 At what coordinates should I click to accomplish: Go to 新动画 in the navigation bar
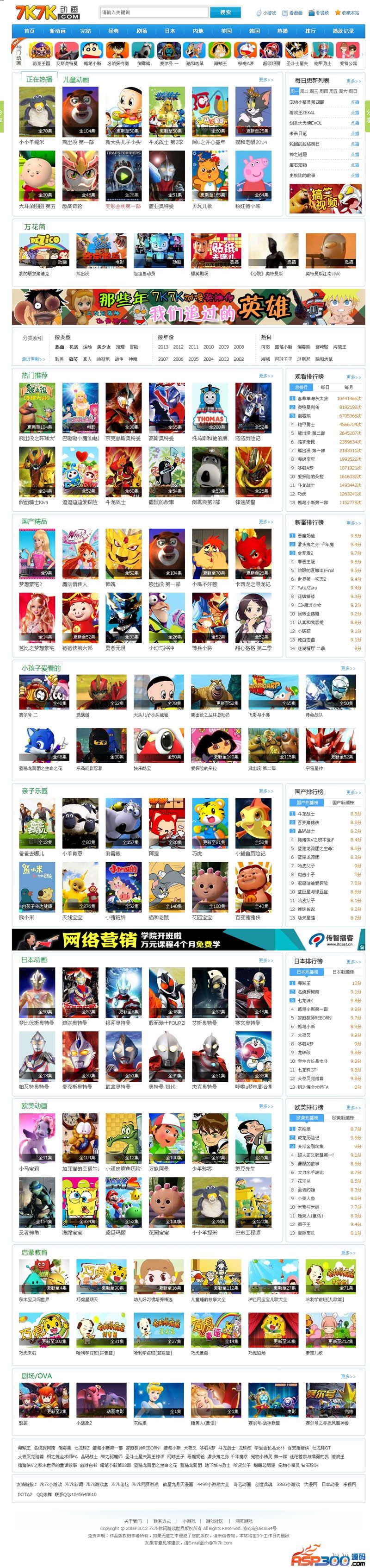click(57, 31)
